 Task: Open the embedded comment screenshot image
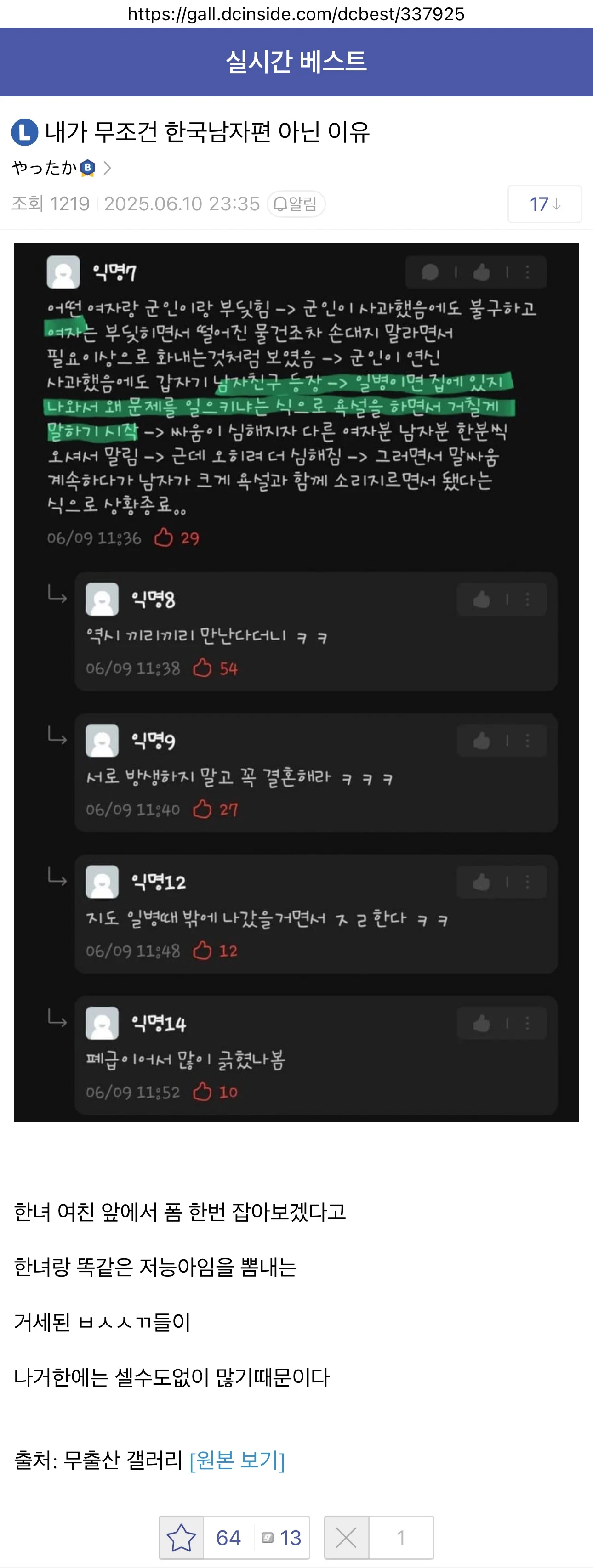(x=296, y=682)
